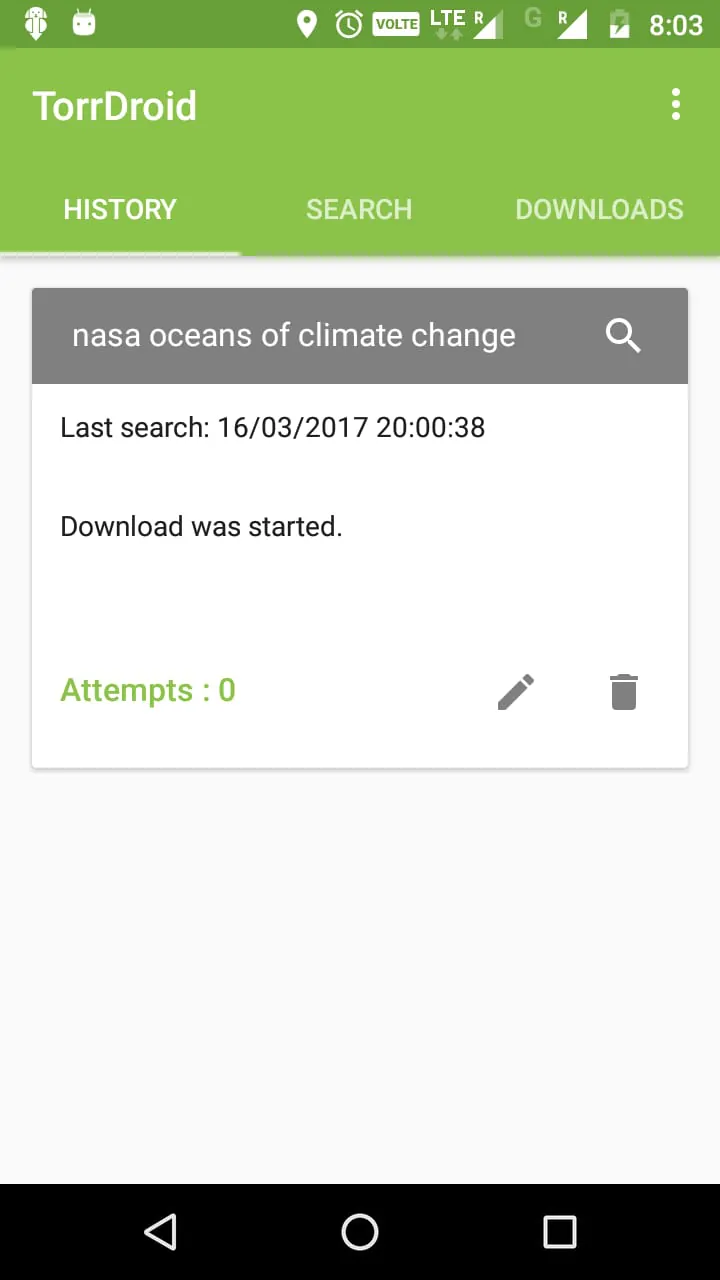Screen dimensions: 720x1280
Task: Open the DOWNLOADS tab
Action: [598, 209]
